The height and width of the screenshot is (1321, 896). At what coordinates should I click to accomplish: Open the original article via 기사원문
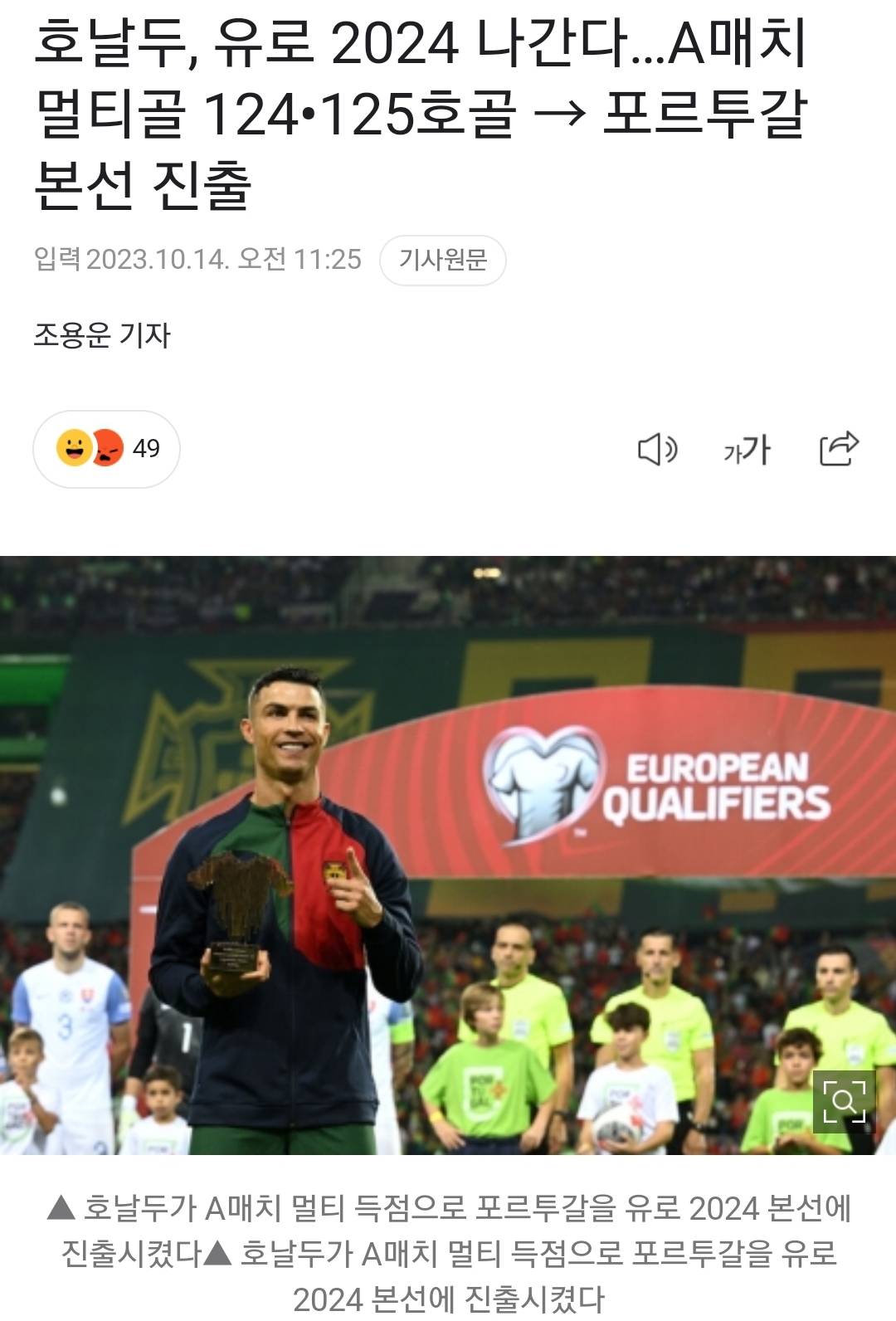(442, 261)
